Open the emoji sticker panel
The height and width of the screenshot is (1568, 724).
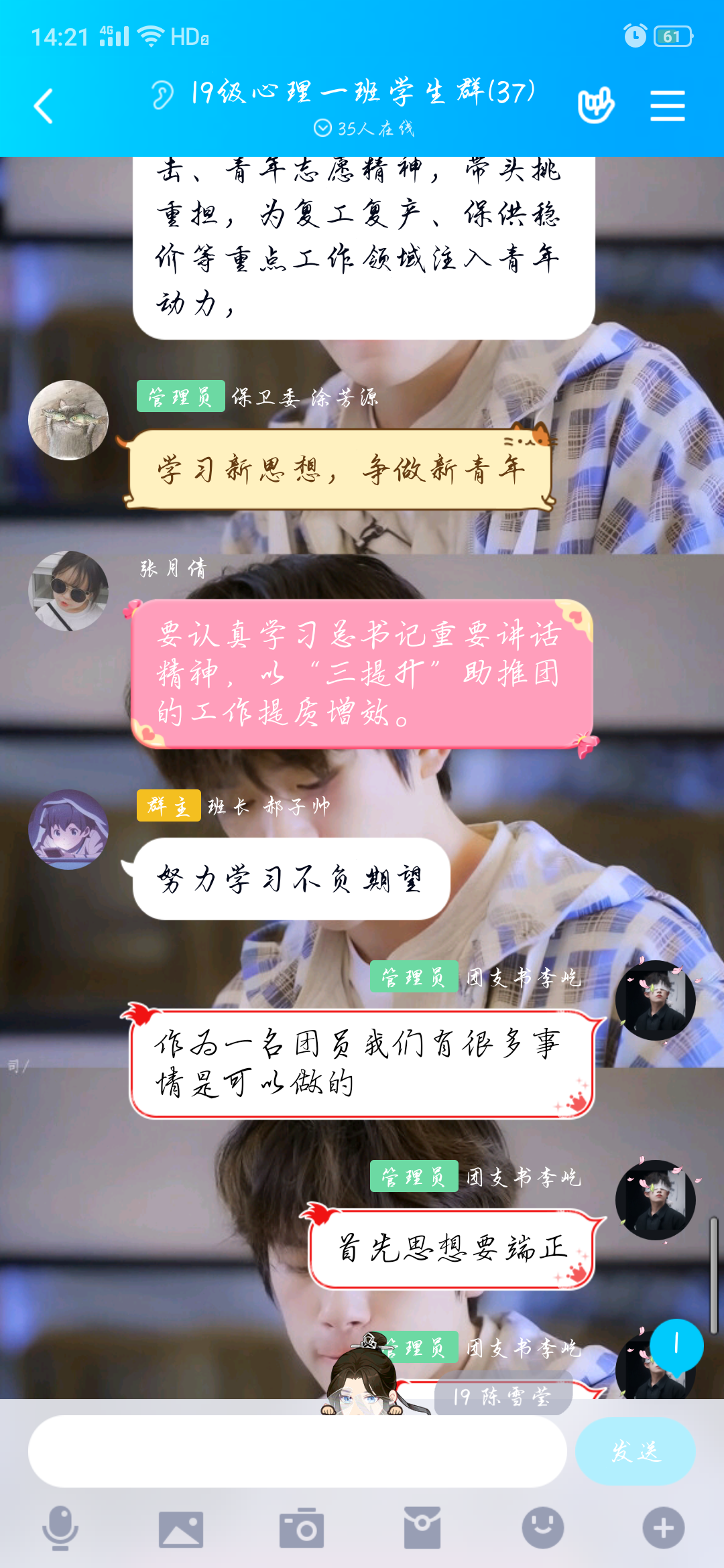point(543,1528)
